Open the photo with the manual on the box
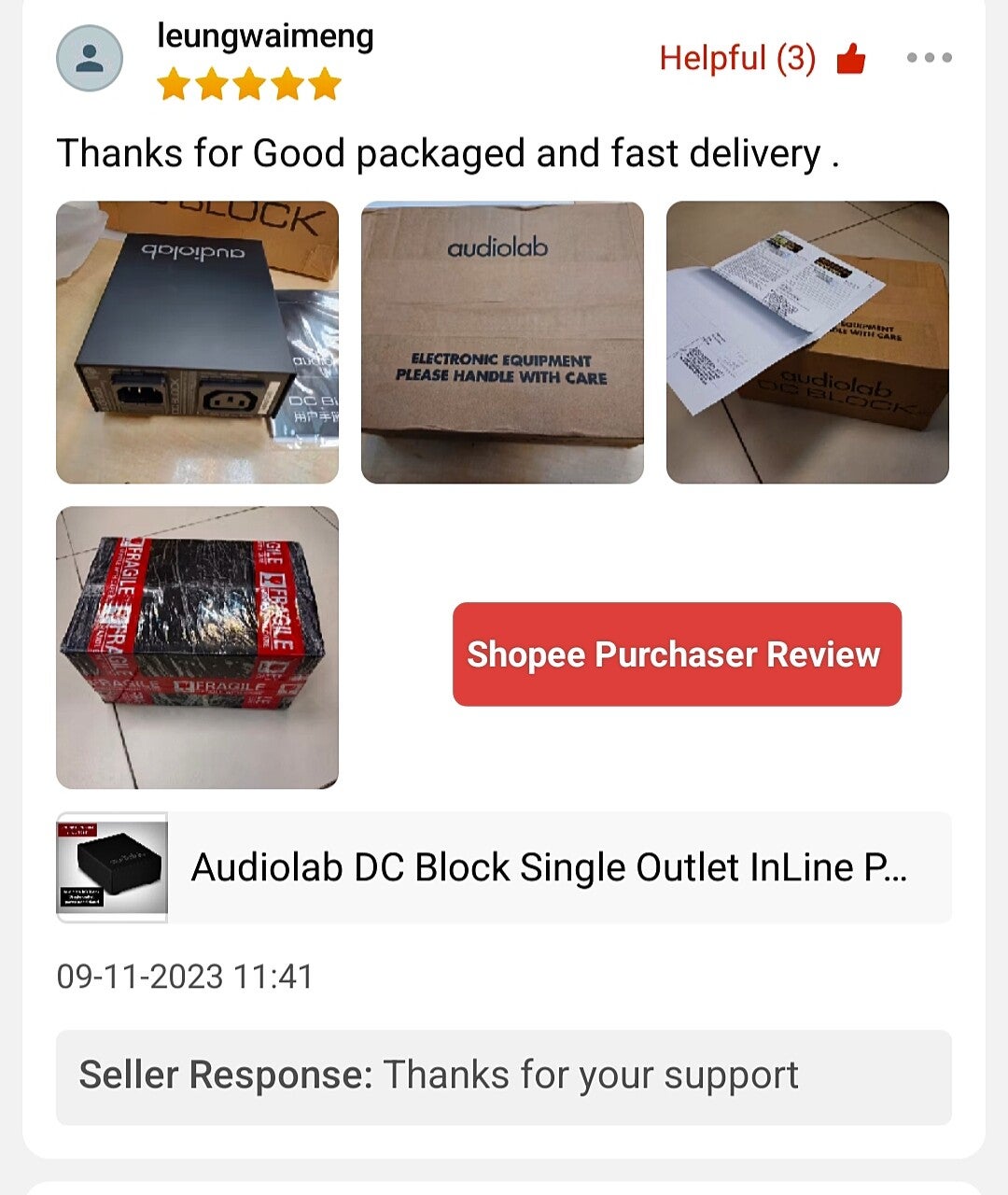The width and height of the screenshot is (1008, 1195). 807,343
